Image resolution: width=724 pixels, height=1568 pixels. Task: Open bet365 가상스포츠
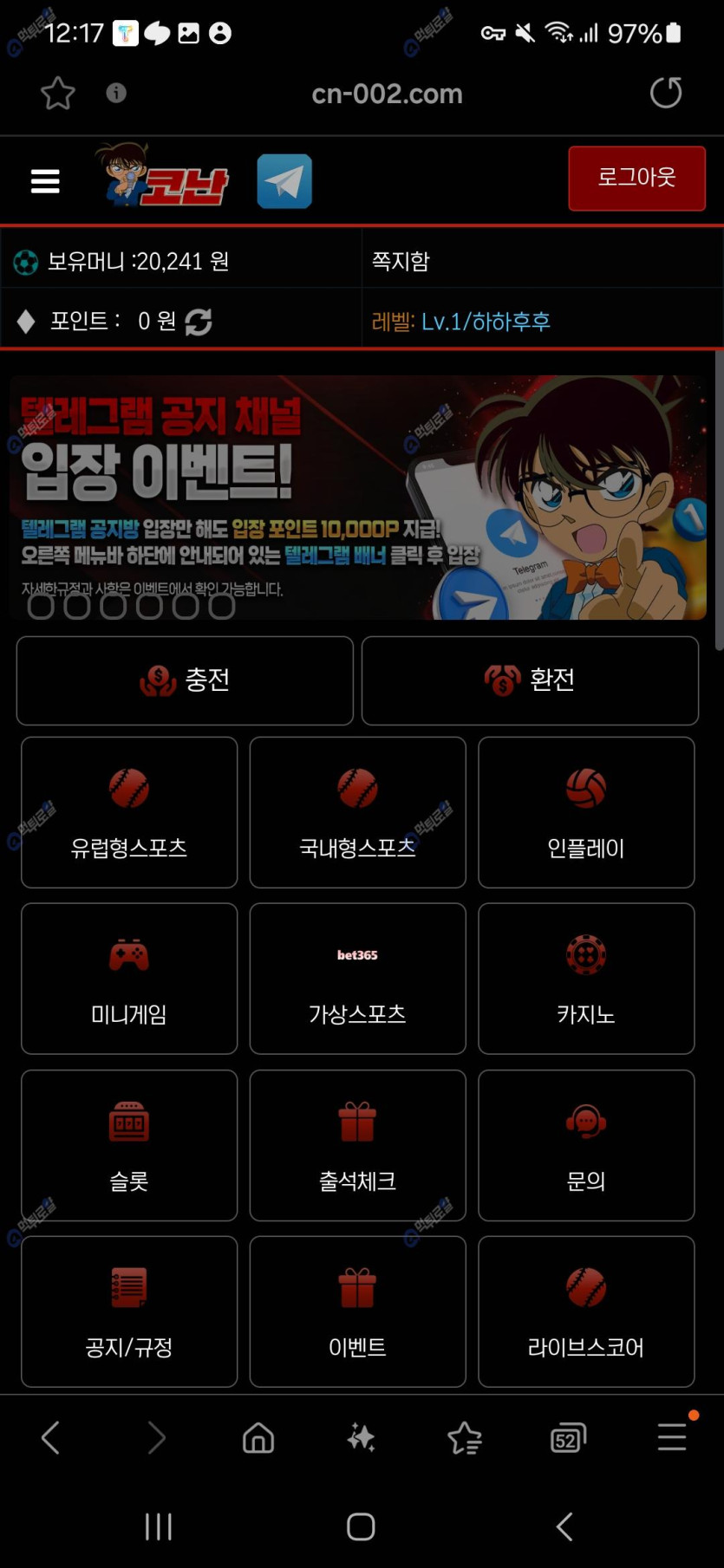(357, 979)
